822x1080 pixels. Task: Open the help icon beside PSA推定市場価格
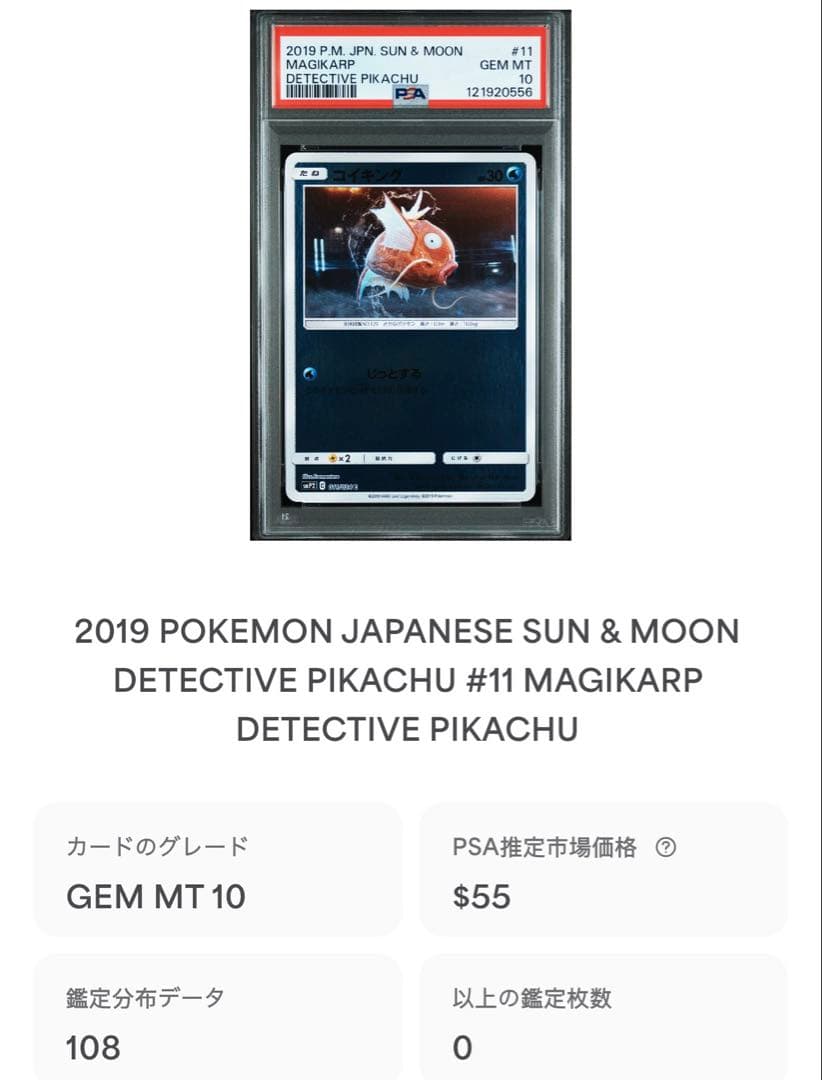[666, 847]
